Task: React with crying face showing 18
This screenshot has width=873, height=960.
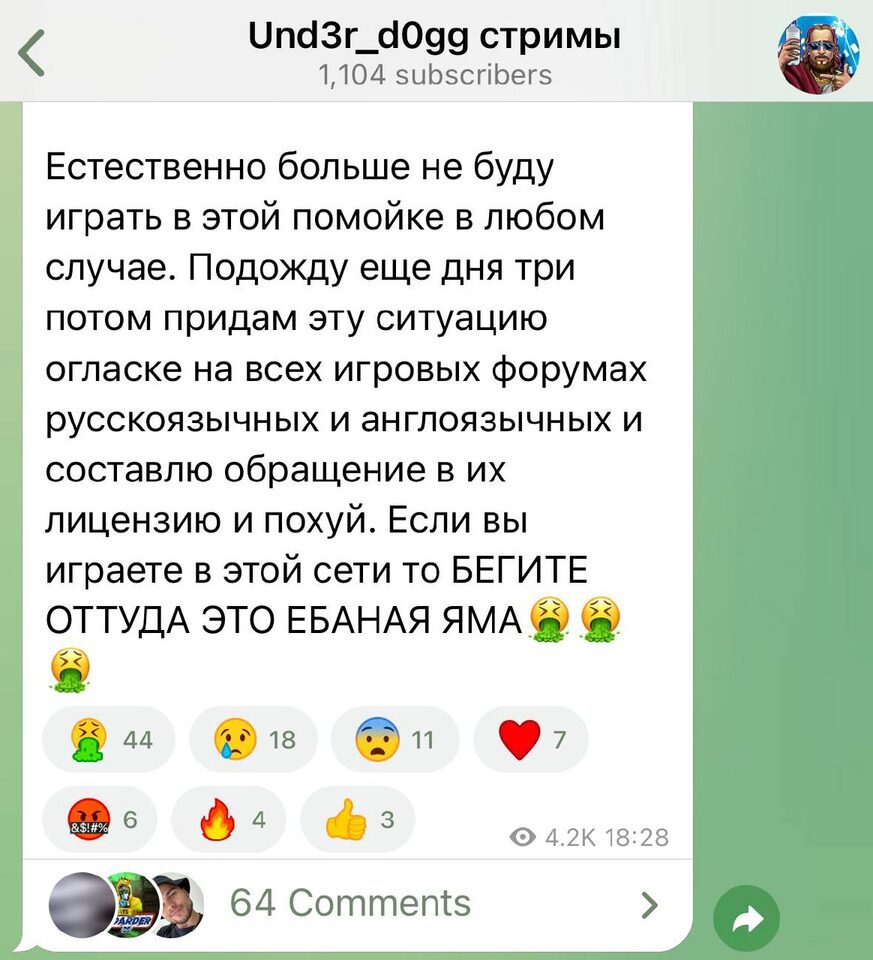Action: (252, 740)
